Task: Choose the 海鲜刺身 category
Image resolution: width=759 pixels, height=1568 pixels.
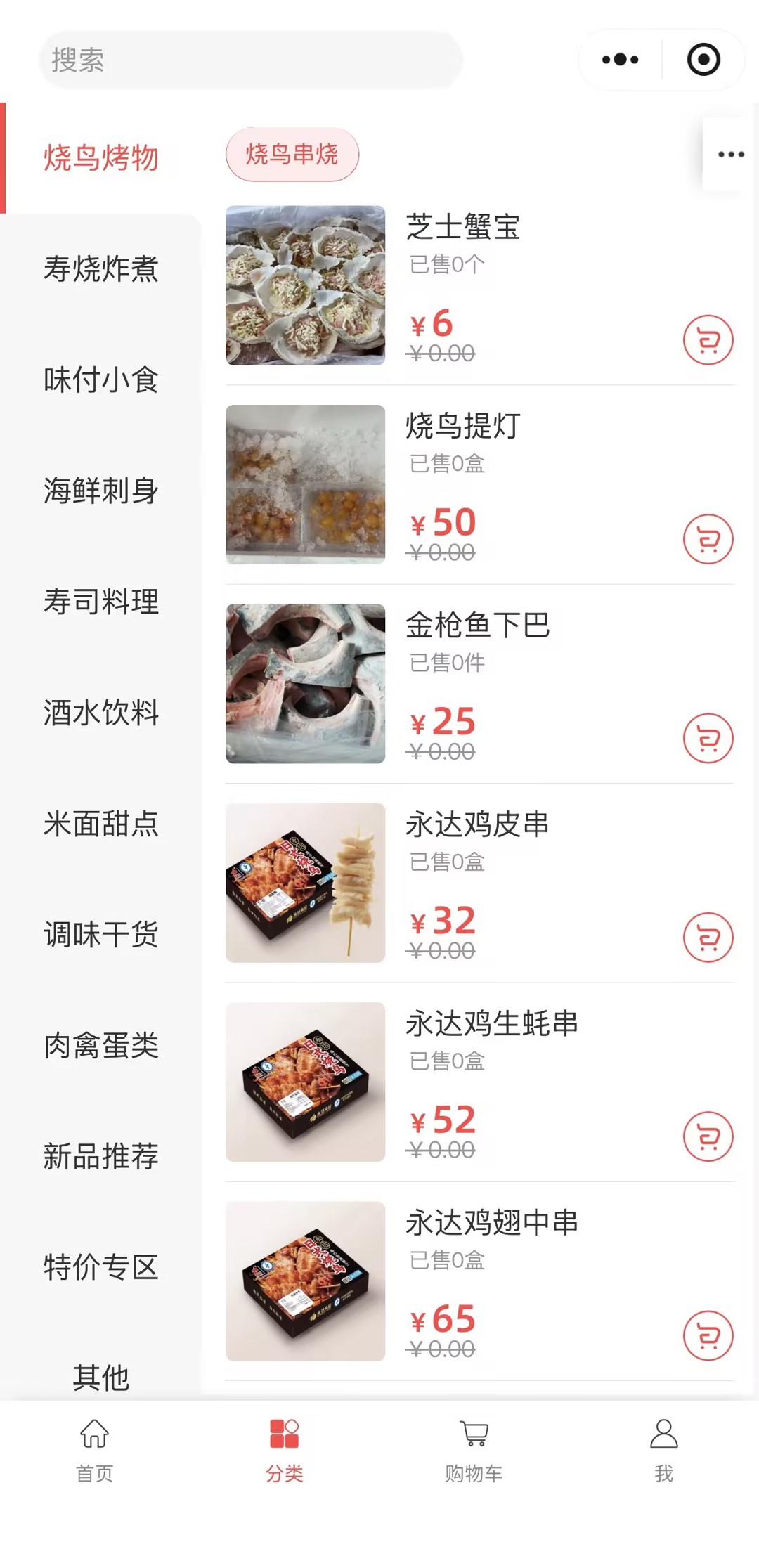Action: (101, 491)
